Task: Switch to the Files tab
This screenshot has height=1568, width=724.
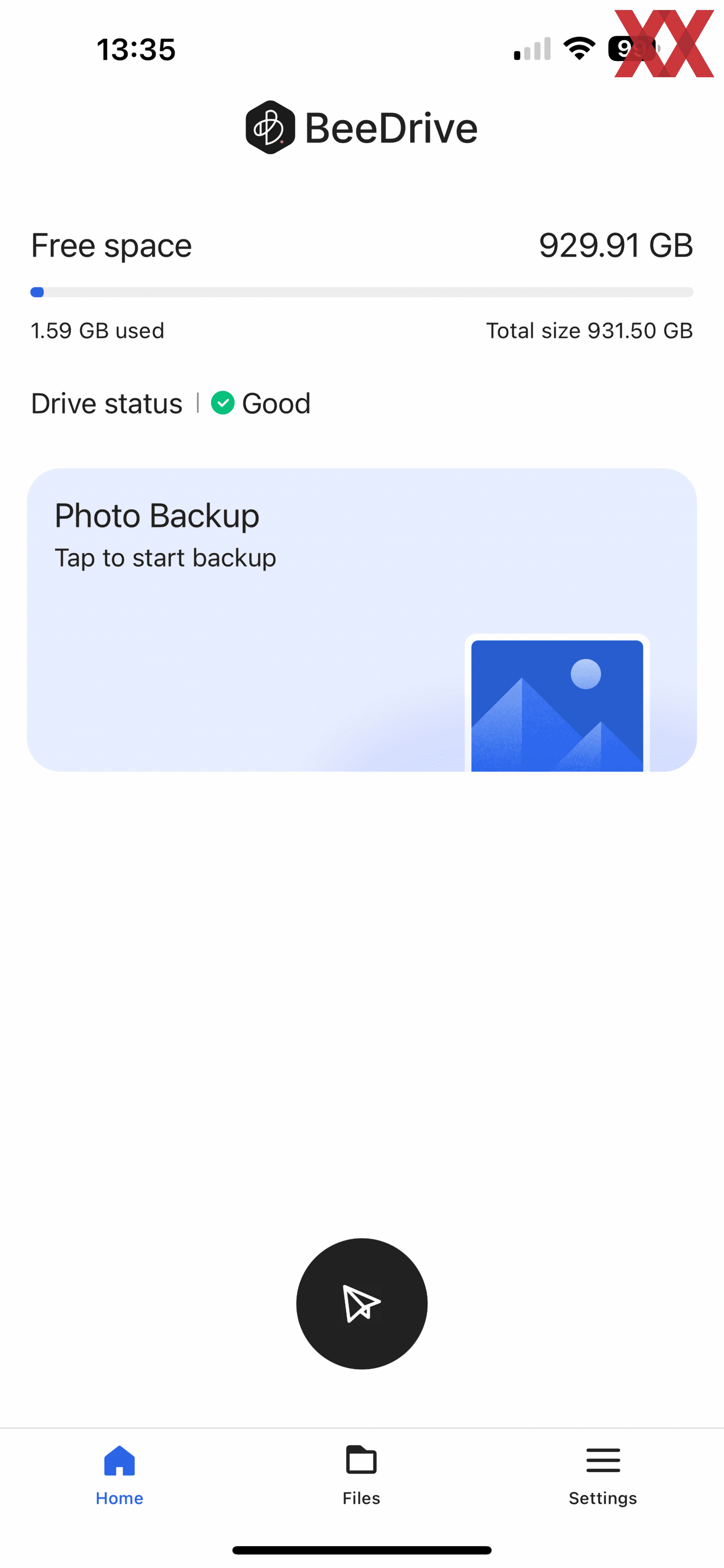Action: [362, 1475]
